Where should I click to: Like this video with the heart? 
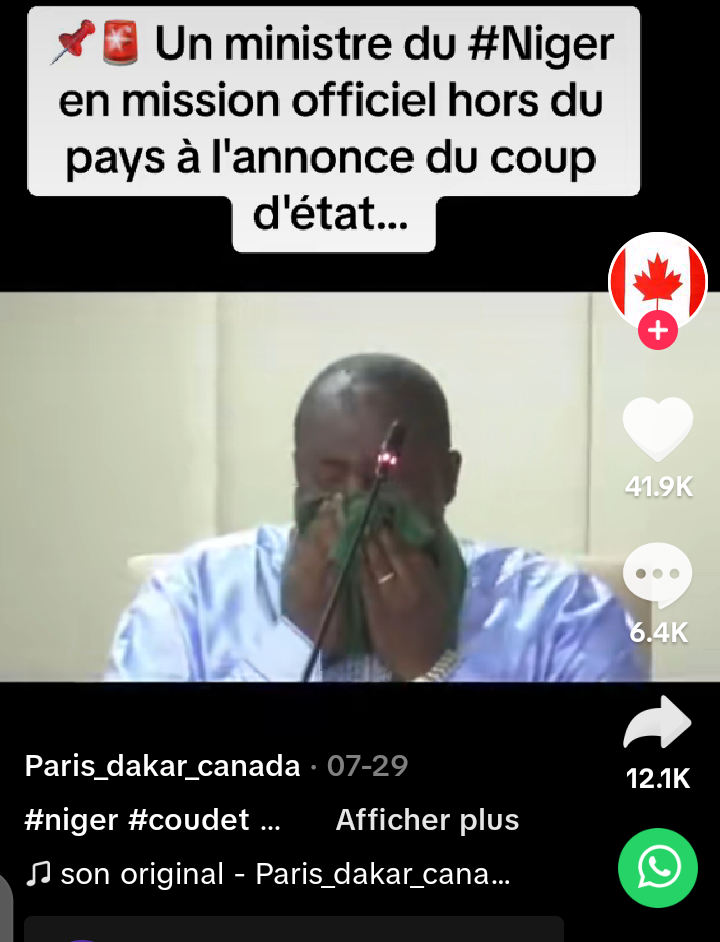coord(657,430)
